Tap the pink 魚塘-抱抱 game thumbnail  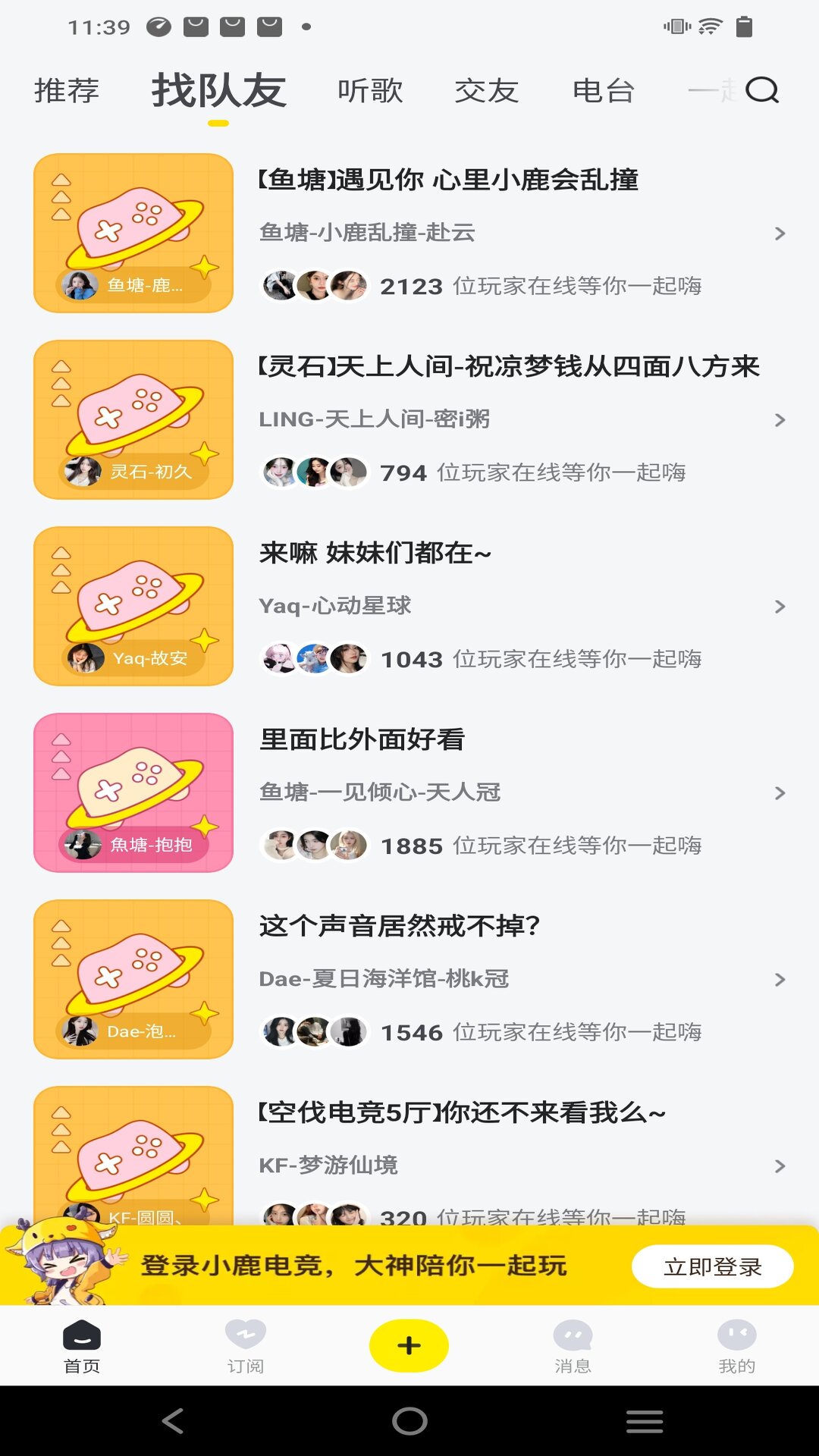[x=133, y=792]
